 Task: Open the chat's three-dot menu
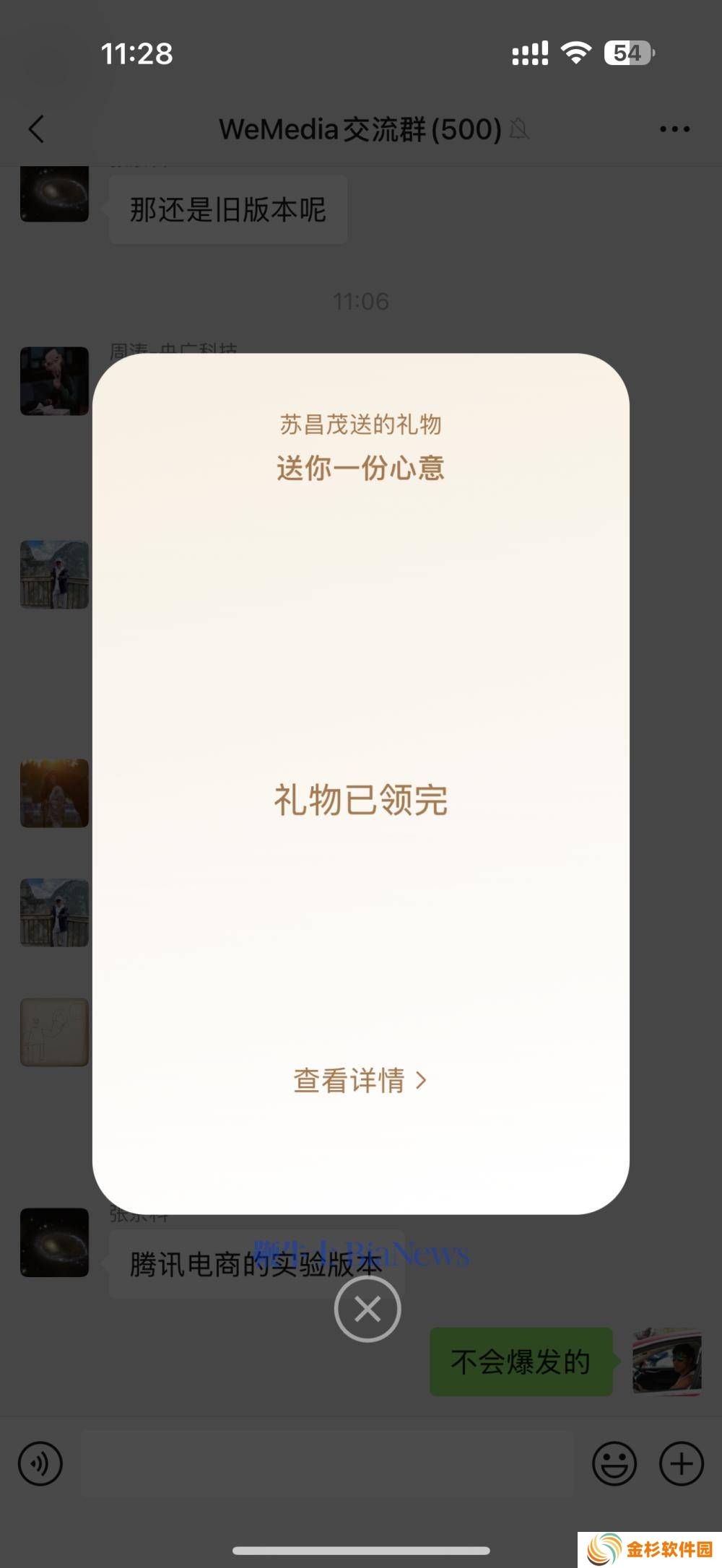[x=674, y=129]
